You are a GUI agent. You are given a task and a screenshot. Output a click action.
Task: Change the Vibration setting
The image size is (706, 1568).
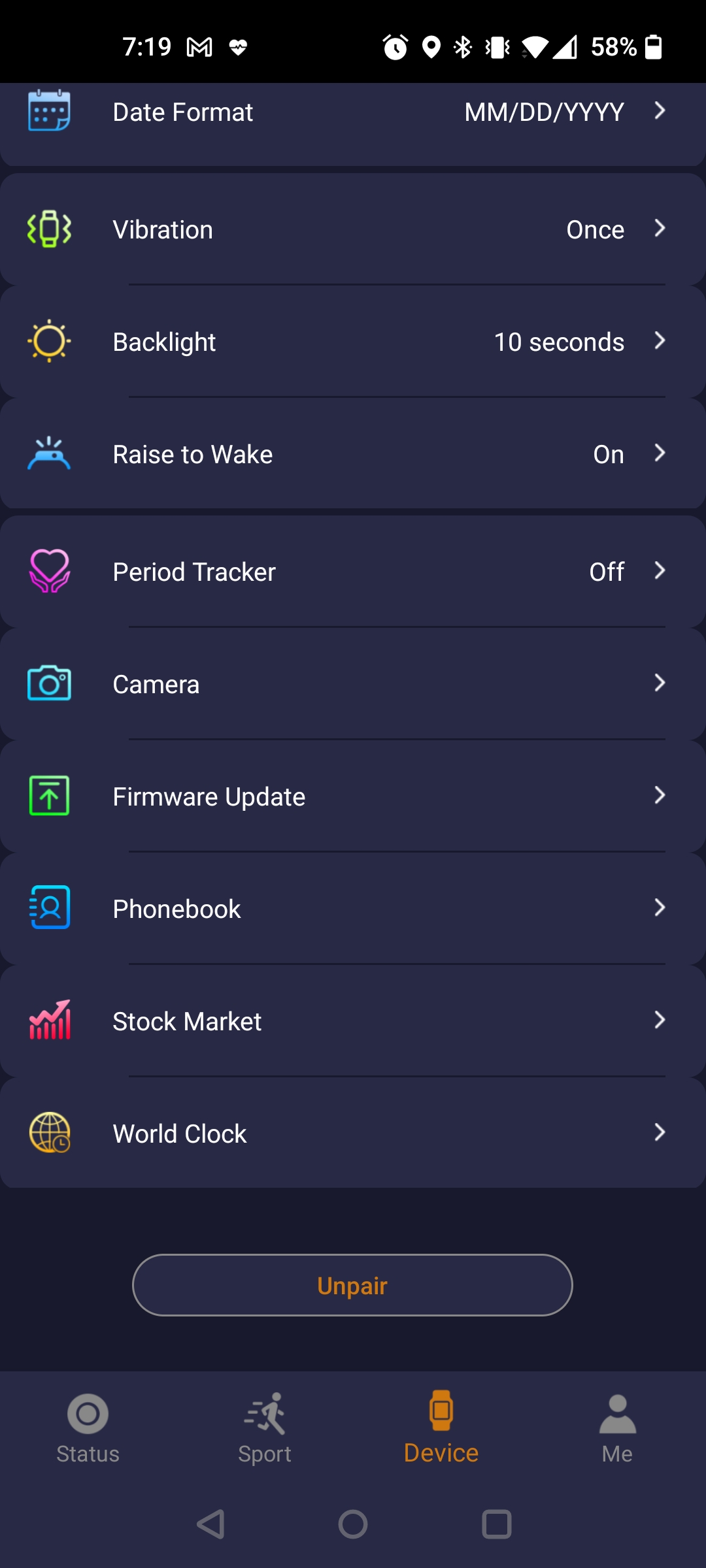[353, 230]
